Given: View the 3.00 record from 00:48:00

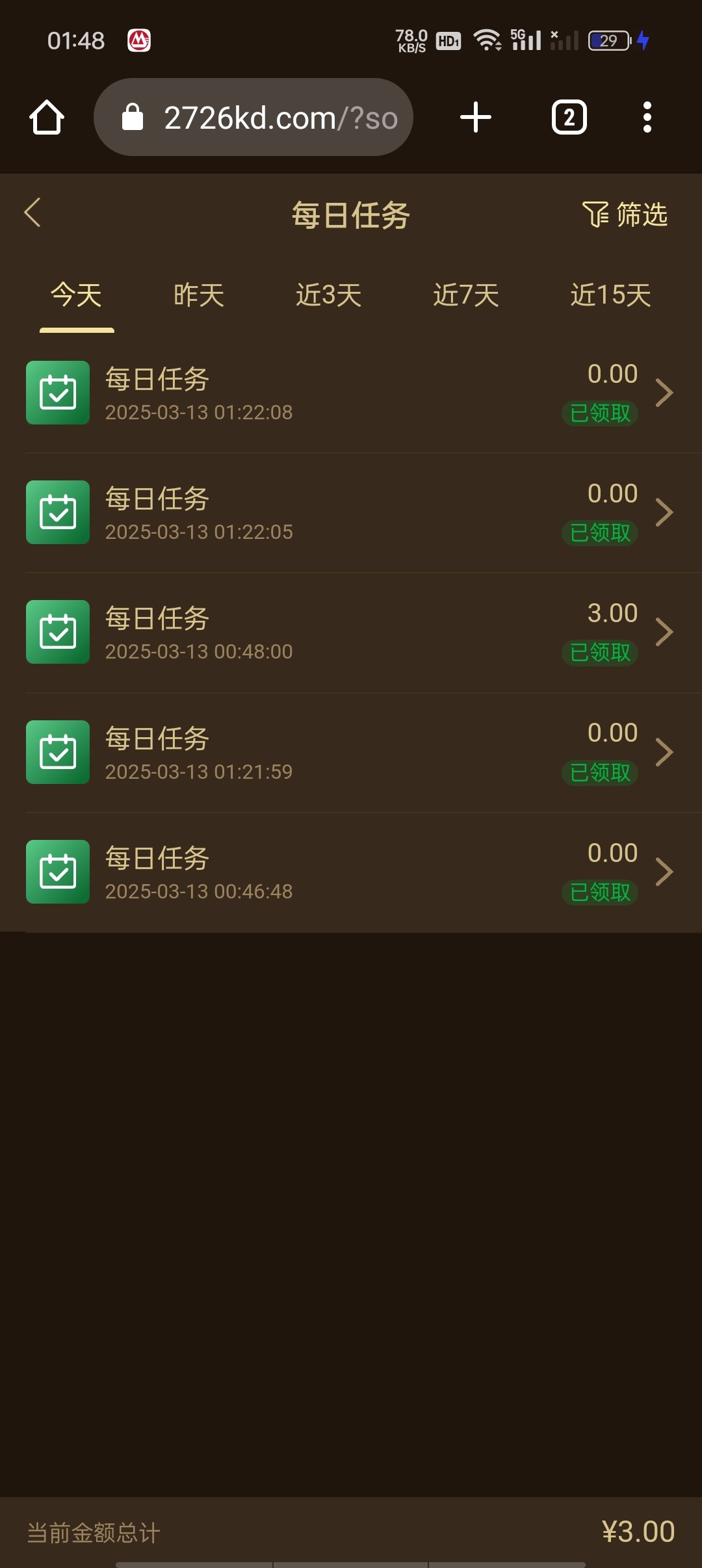Looking at the screenshot, I should pyautogui.click(x=351, y=633).
